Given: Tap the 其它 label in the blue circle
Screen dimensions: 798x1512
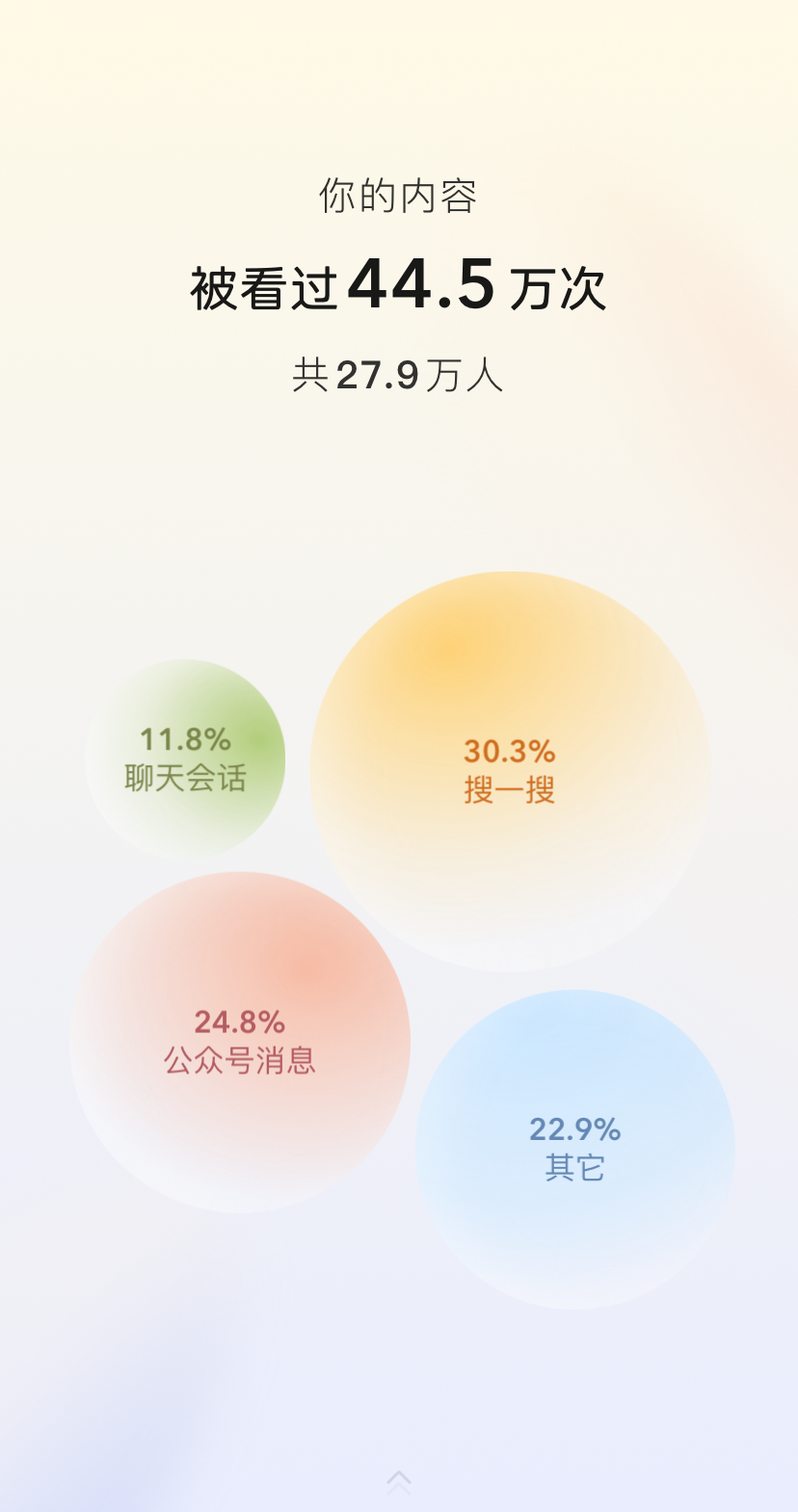Looking at the screenshot, I should click(x=575, y=1168).
